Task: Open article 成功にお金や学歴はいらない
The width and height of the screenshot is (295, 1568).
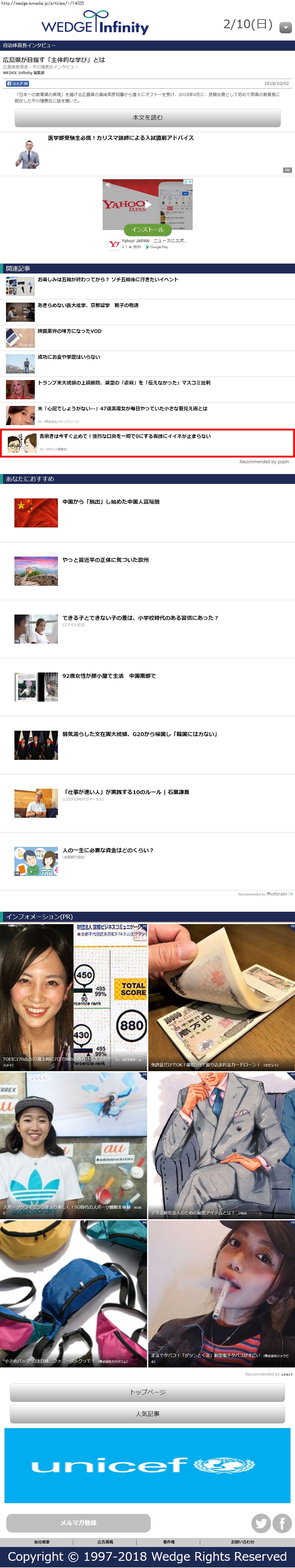Action: coord(69,357)
